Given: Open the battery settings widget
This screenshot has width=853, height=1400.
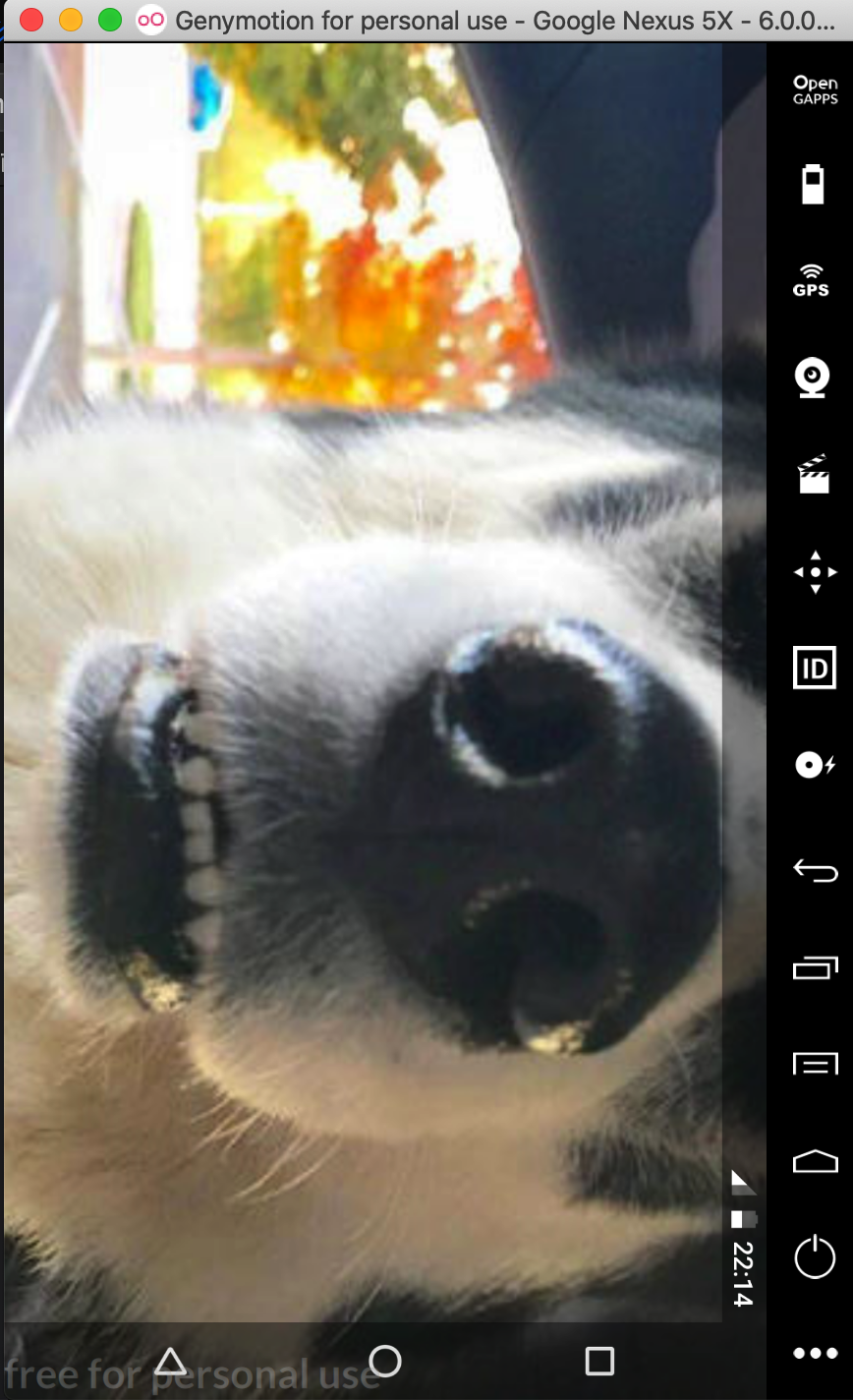Looking at the screenshot, I should [x=813, y=184].
